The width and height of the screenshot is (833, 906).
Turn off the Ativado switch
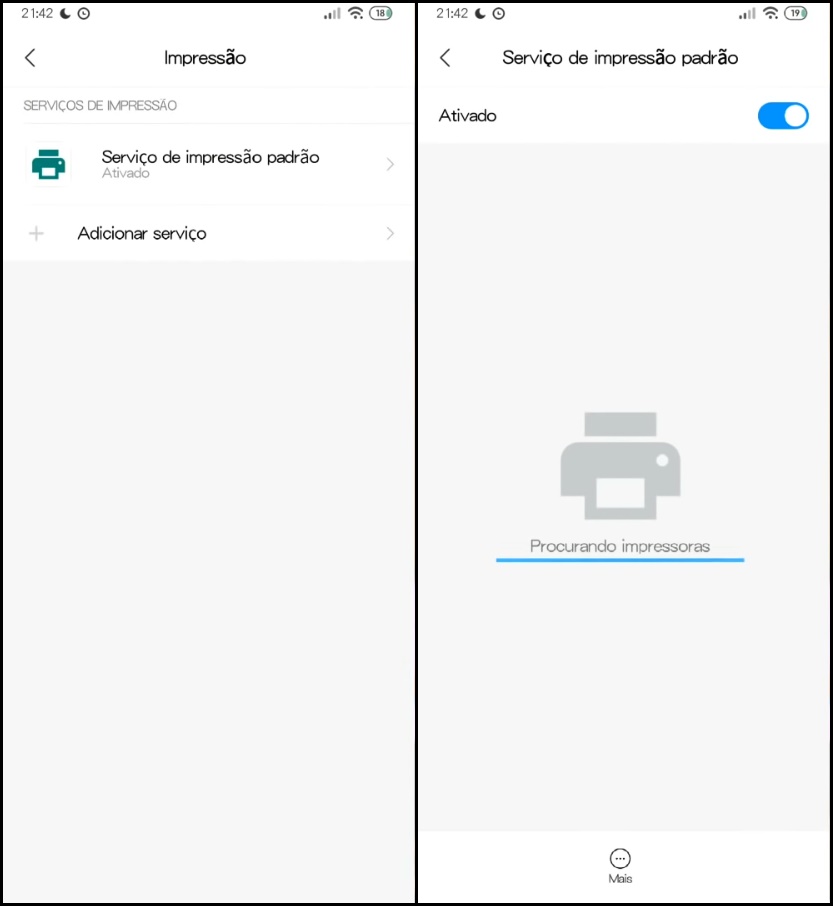coord(782,116)
